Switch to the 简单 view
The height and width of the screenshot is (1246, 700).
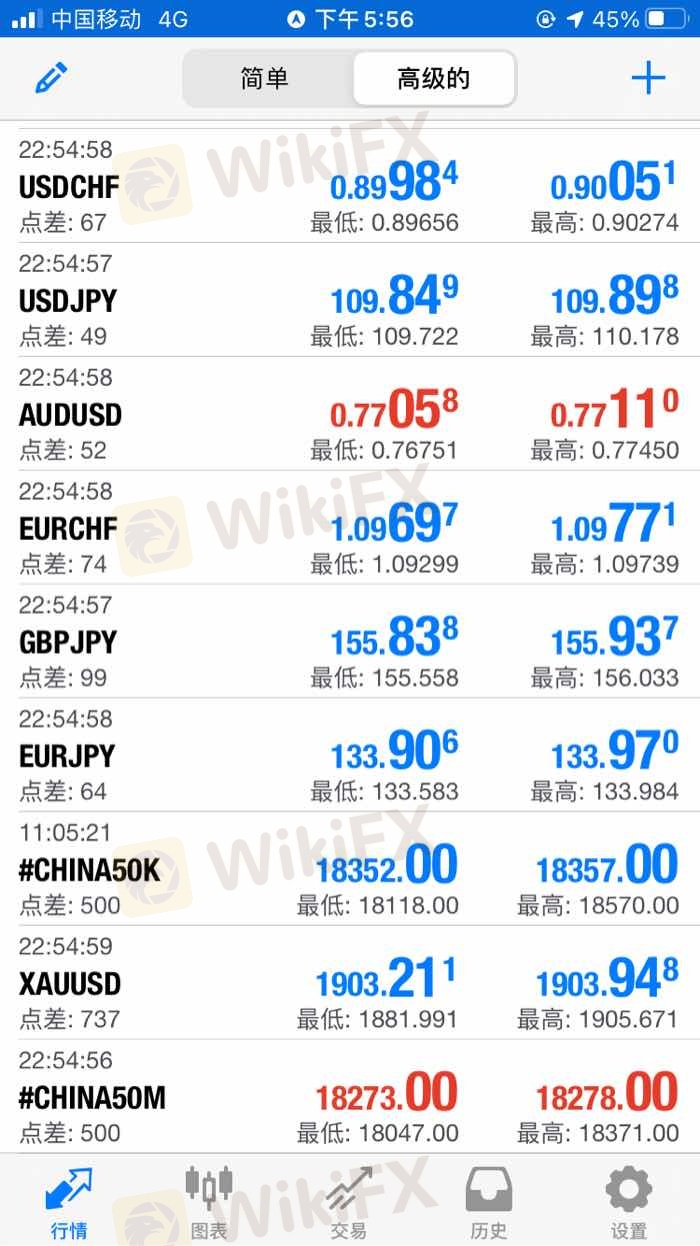265,79
